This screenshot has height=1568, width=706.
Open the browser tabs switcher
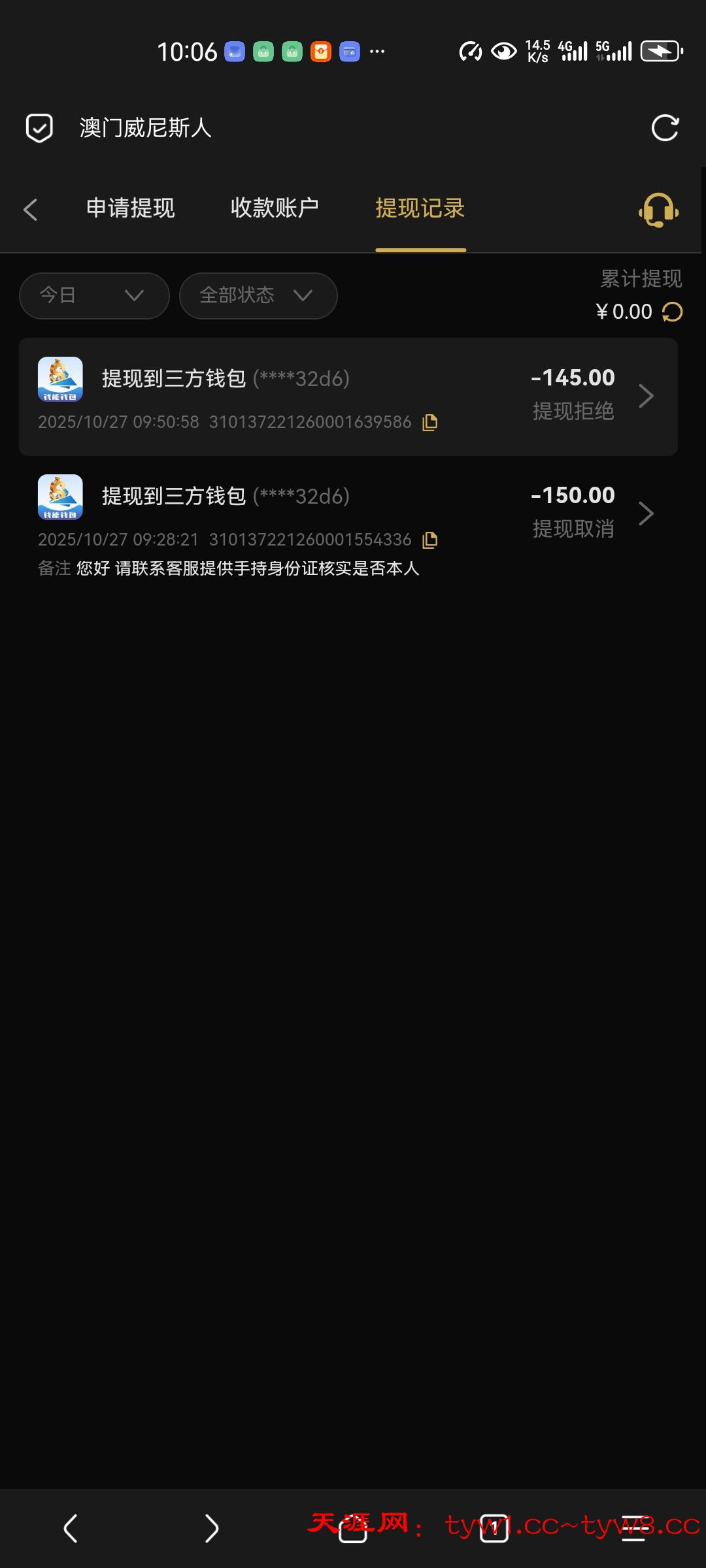[494, 1528]
